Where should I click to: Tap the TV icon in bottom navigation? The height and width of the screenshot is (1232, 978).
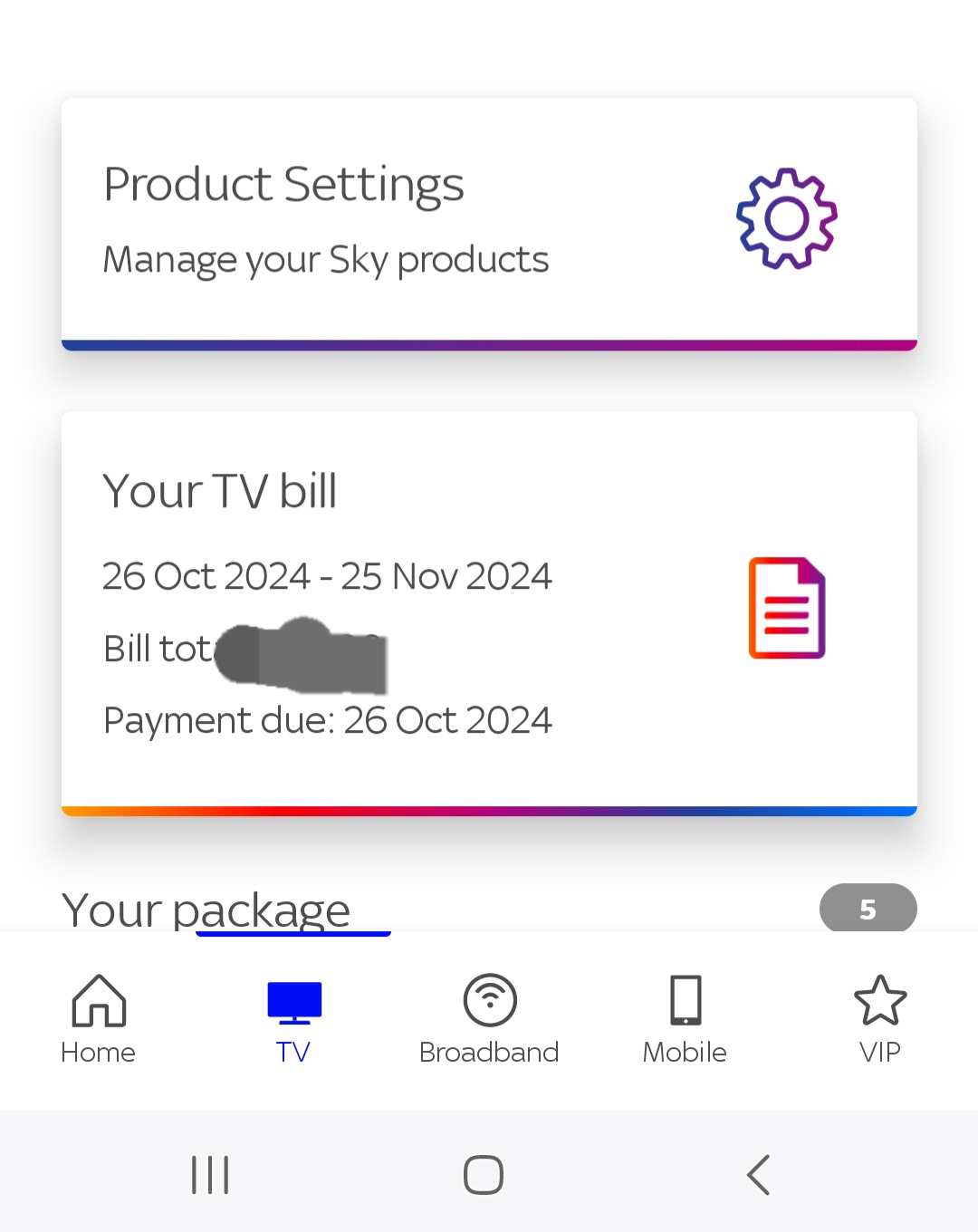(x=293, y=1001)
